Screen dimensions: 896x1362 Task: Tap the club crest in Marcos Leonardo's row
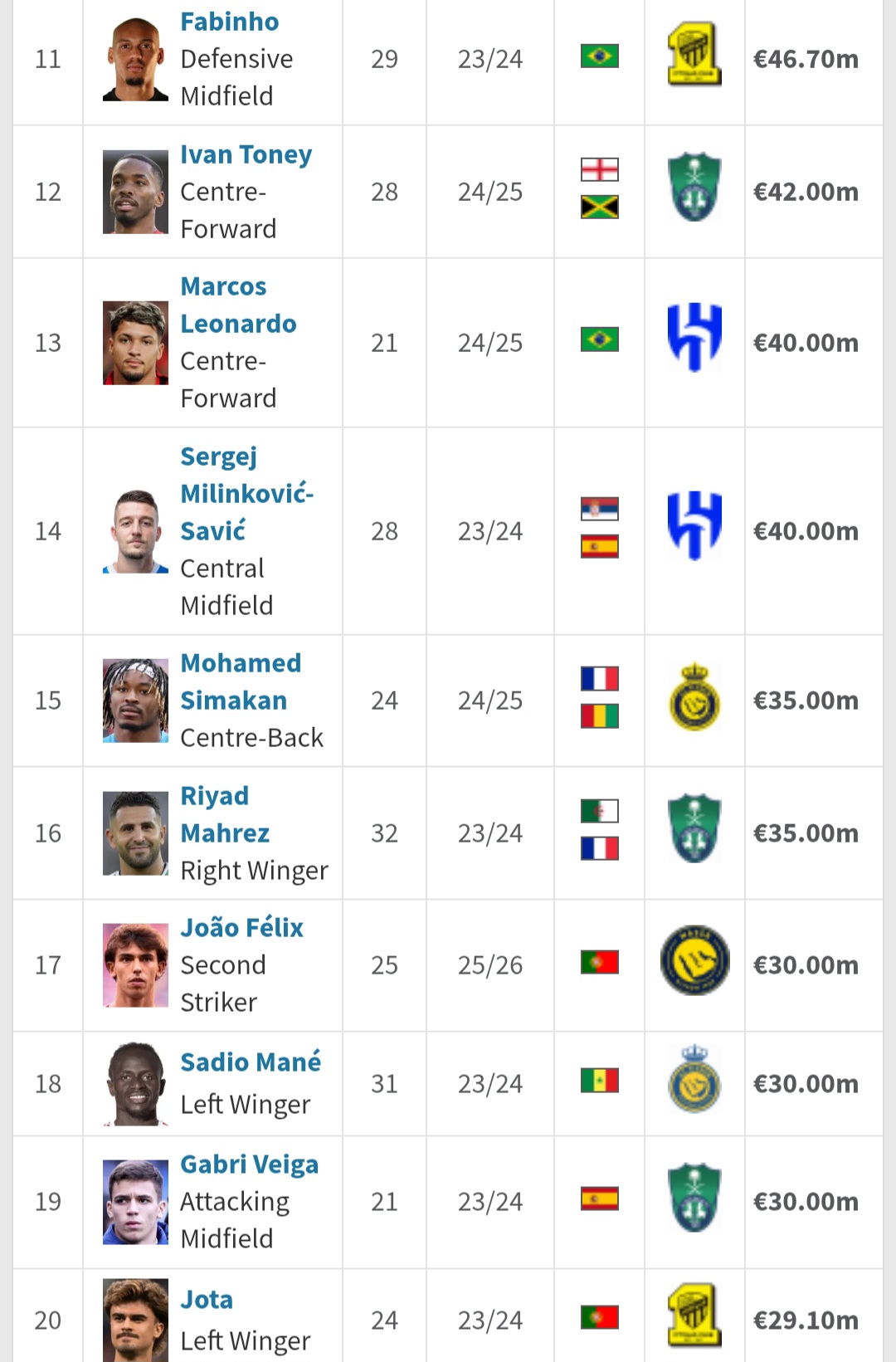[694, 337]
